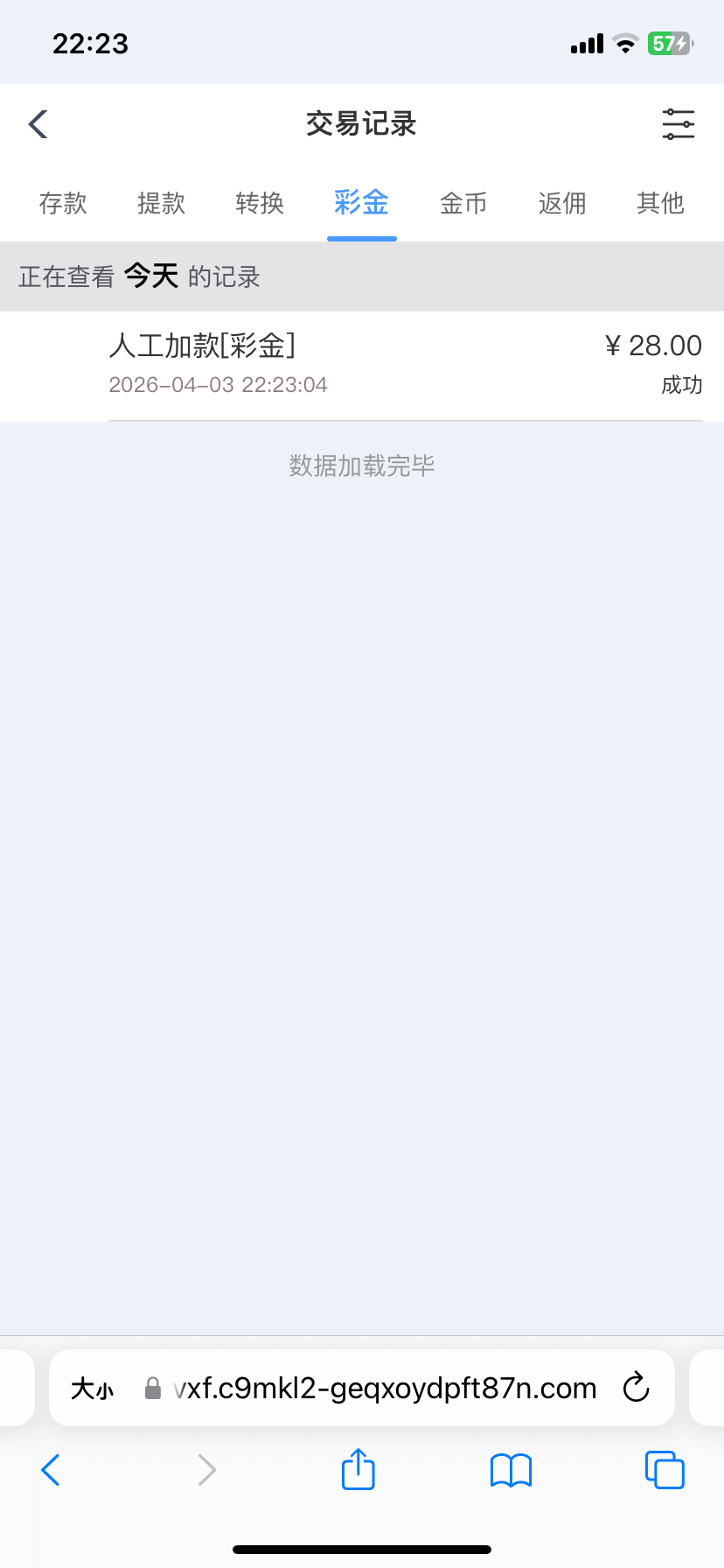This screenshot has width=724, height=1568.
Task: Reload the page in Safari
Action: point(636,1388)
